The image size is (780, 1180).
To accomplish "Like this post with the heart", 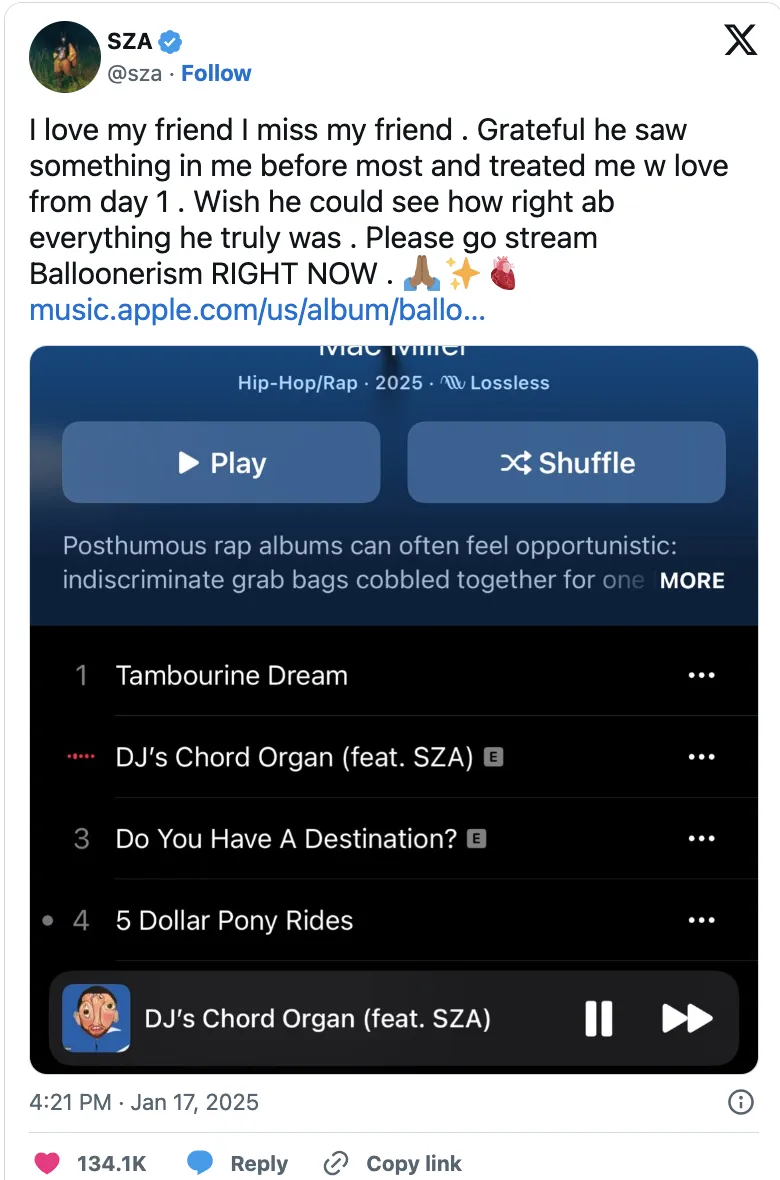I will (47, 1163).
